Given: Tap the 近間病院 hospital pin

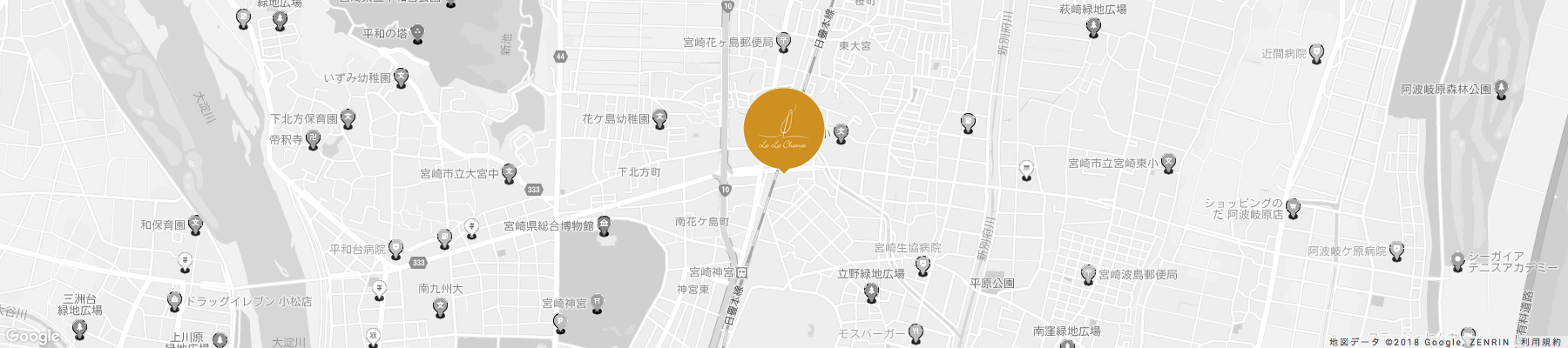Looking at the screenshot, I should pos(1316,54).
